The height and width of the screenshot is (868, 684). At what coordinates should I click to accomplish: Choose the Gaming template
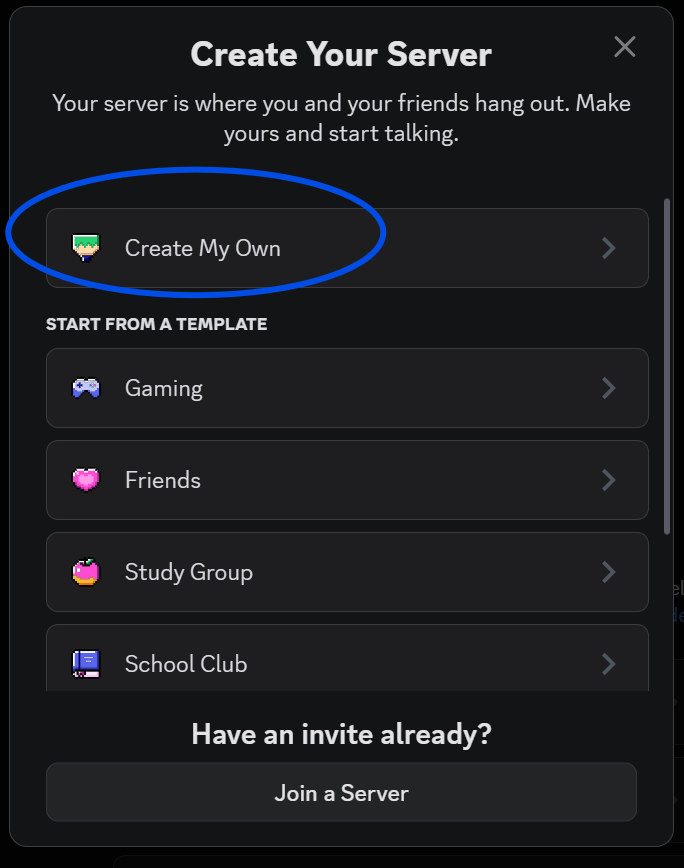click(x=346, y=388)
